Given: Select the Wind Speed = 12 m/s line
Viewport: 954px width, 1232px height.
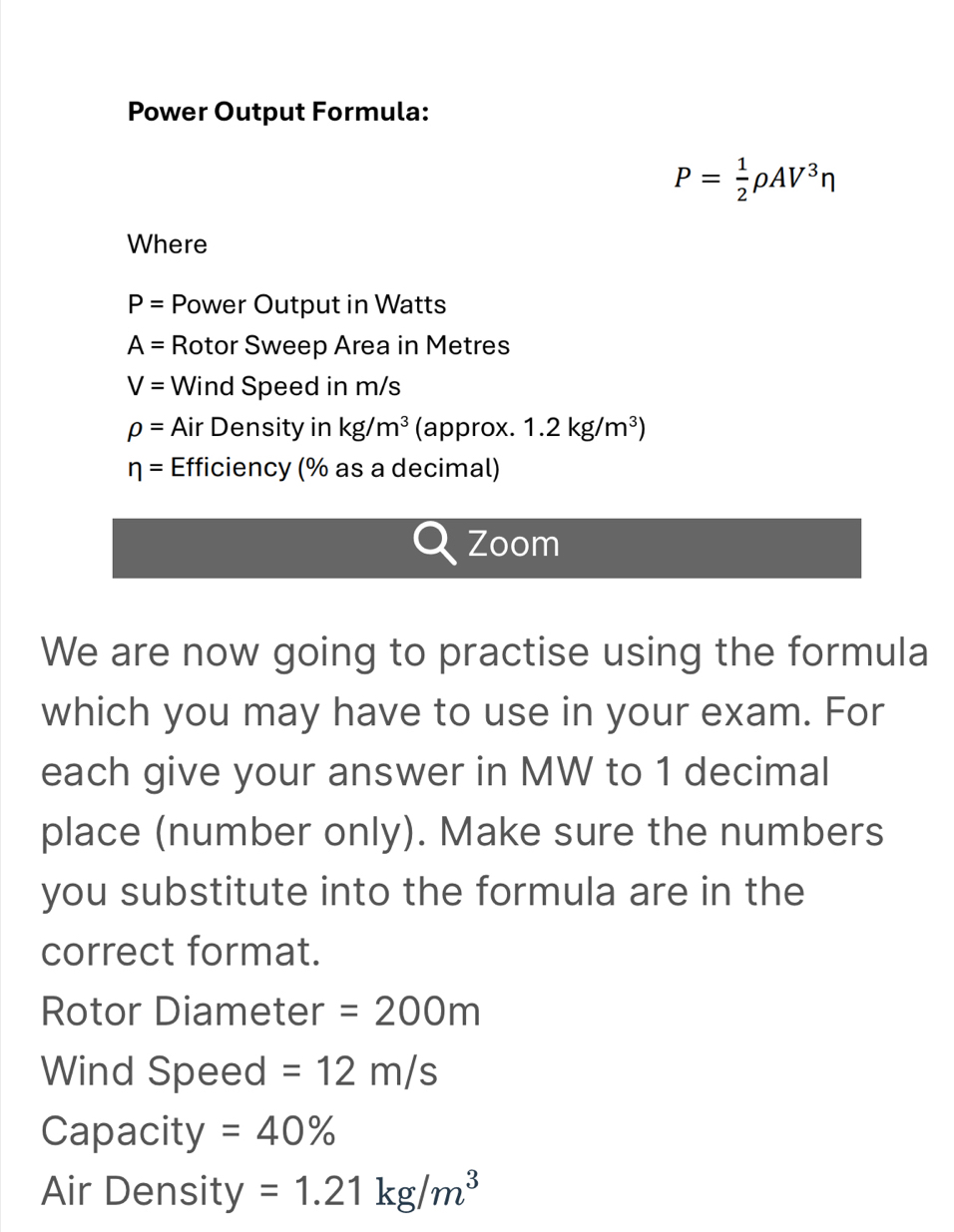Looking at the screenshot, I should (239, 1070).
